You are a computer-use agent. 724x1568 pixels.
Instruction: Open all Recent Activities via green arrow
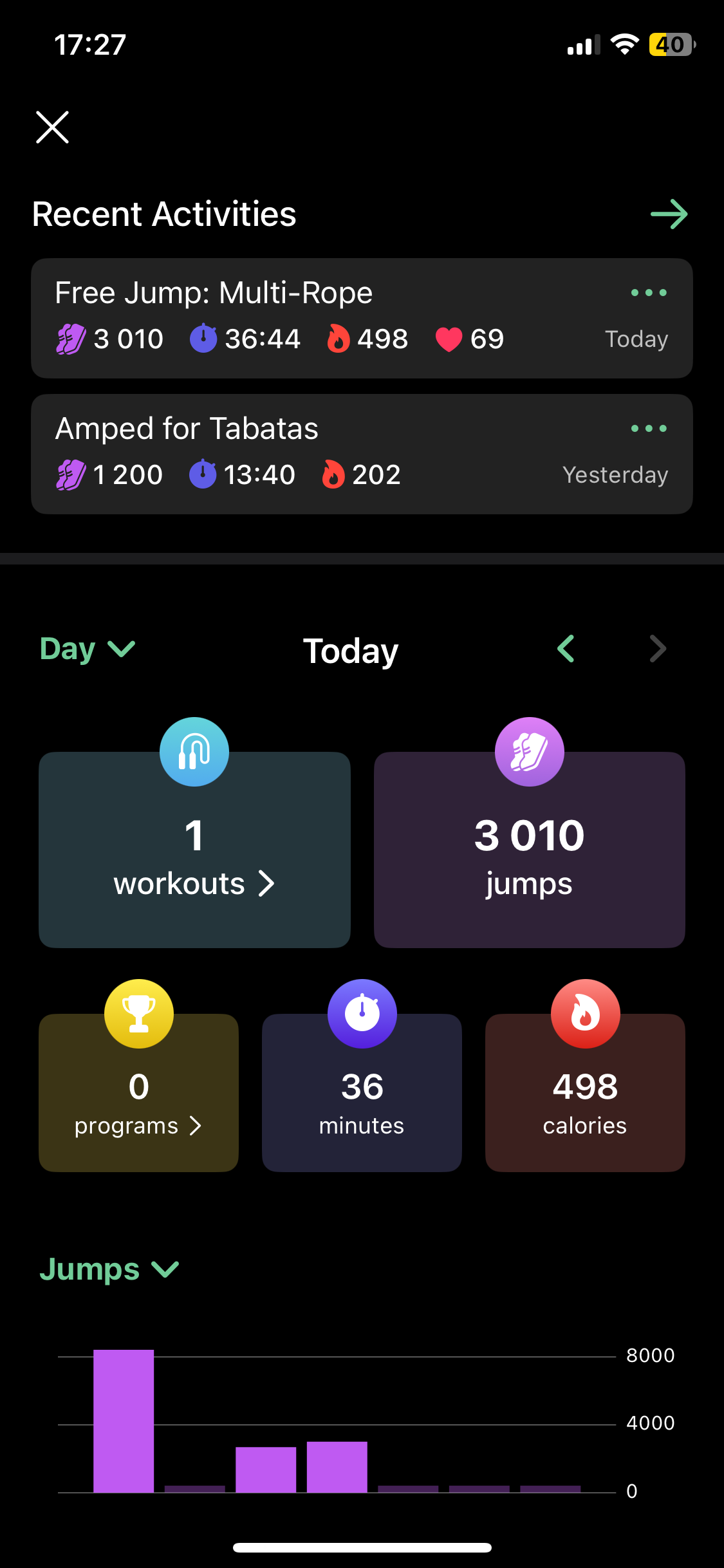tap(669, 214)
